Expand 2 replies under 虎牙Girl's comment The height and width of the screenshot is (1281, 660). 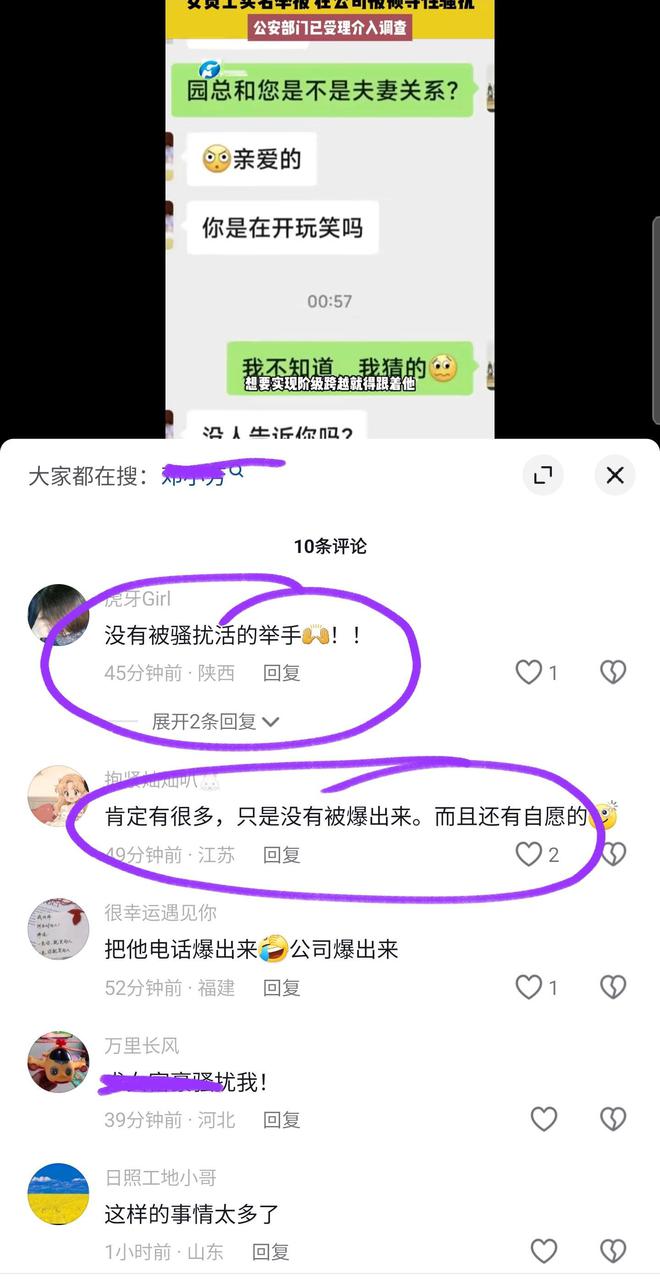click(215, 721)
